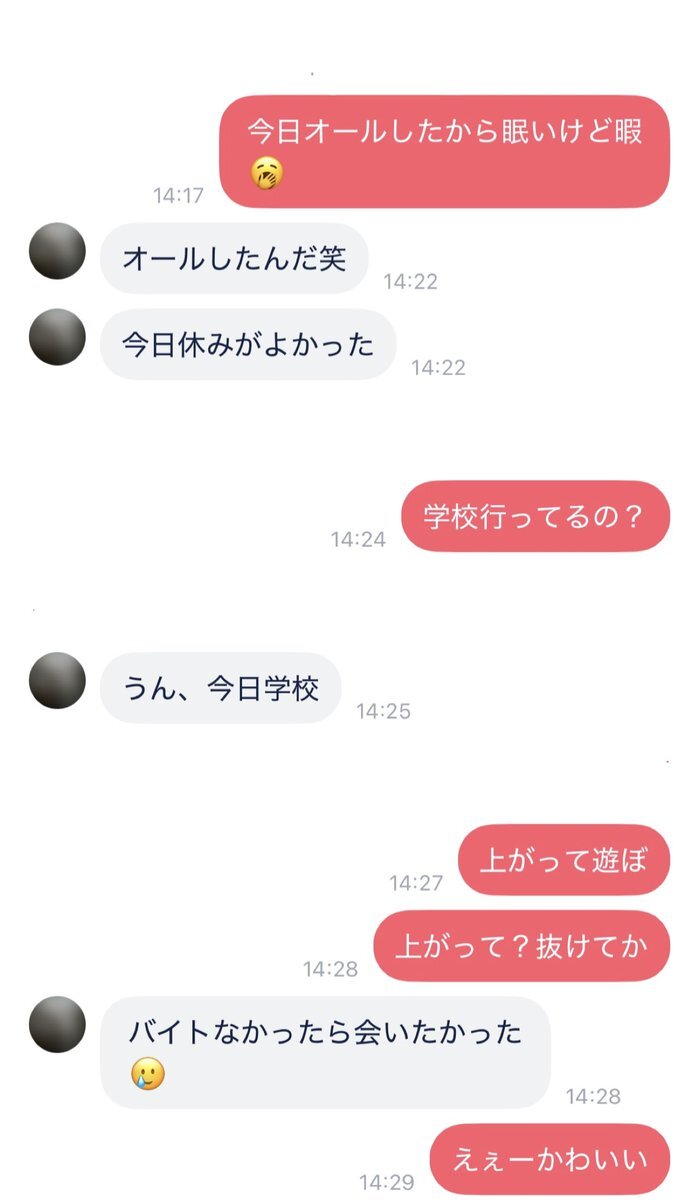Open avatar next to バイトなかったら会いたかった message
The height and width of the screenshot is (1200, 698).
click(57, 1024)
